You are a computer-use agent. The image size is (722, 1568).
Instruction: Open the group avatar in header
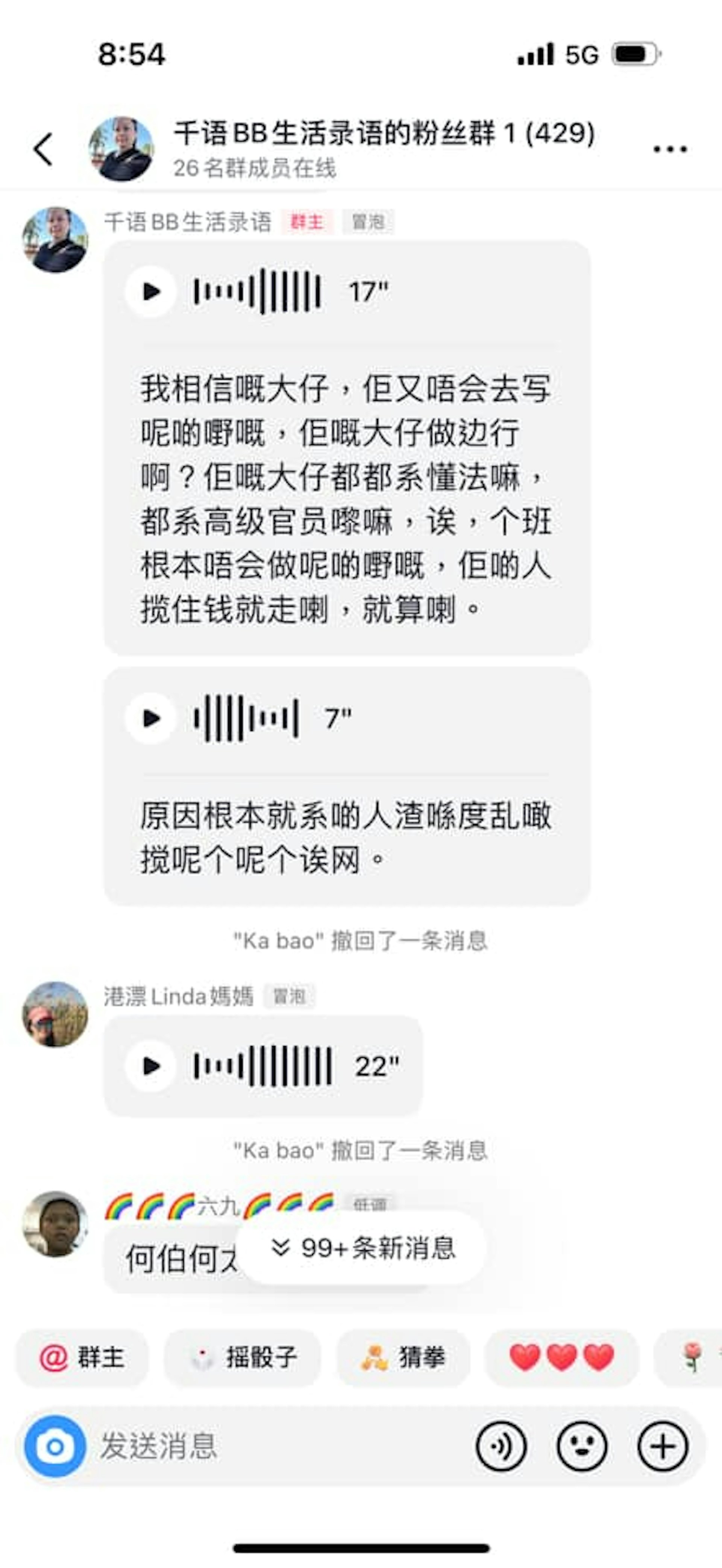click(x=121, y=149)
